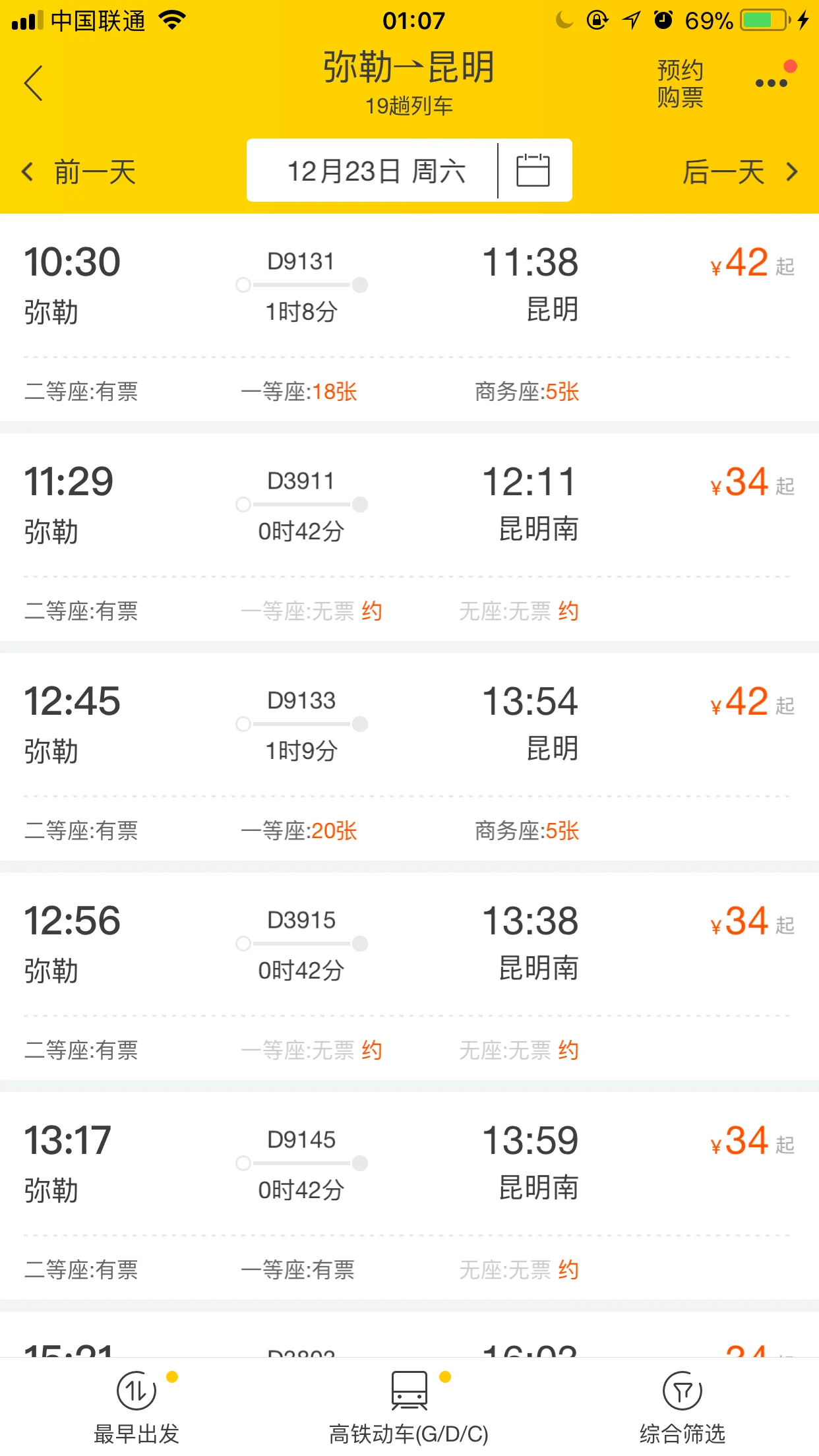The height and width of the screenshot is (1456, 819).
Task: Tap 约 to reserve D3911 first-class seat
Action: pos(369,611)
